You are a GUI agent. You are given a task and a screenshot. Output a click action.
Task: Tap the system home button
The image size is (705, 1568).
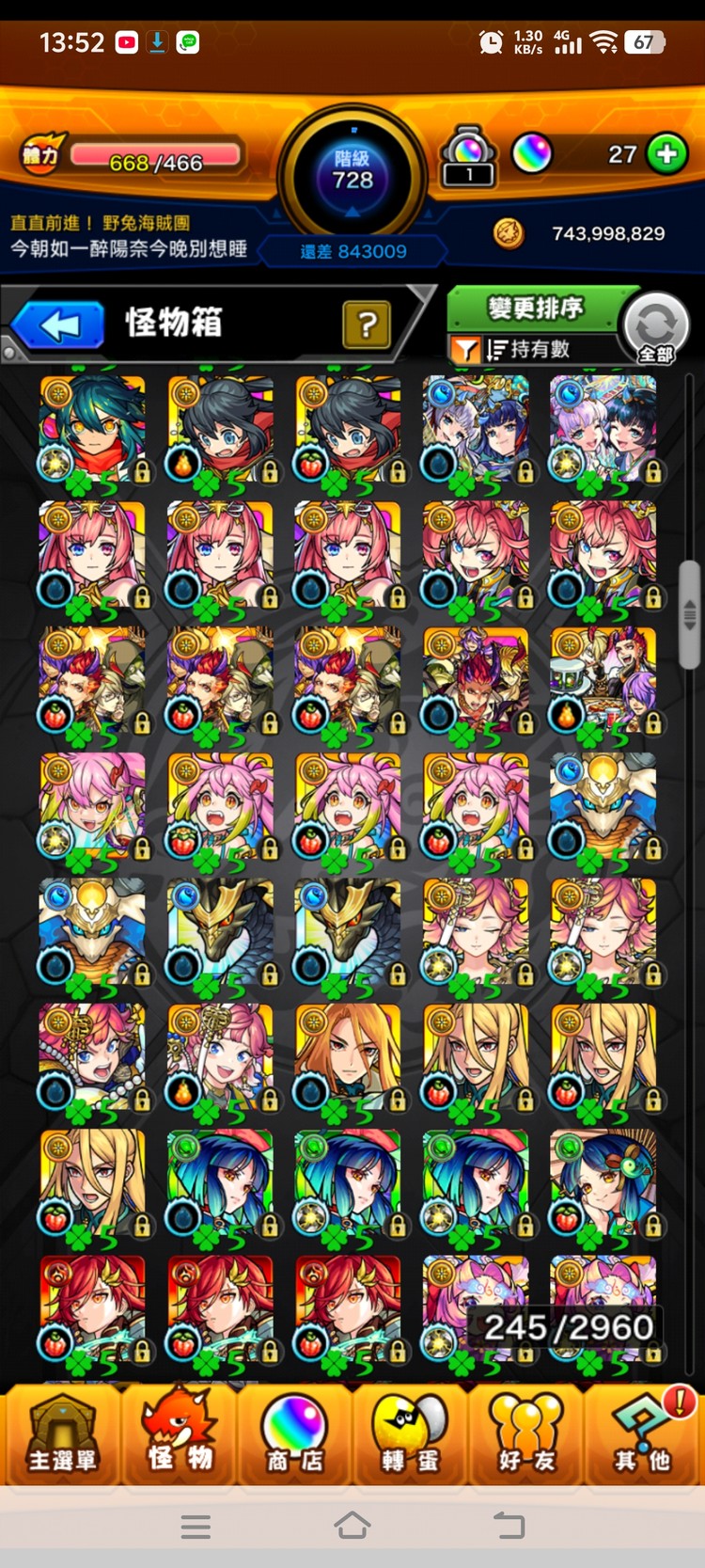coord(352,1526)
